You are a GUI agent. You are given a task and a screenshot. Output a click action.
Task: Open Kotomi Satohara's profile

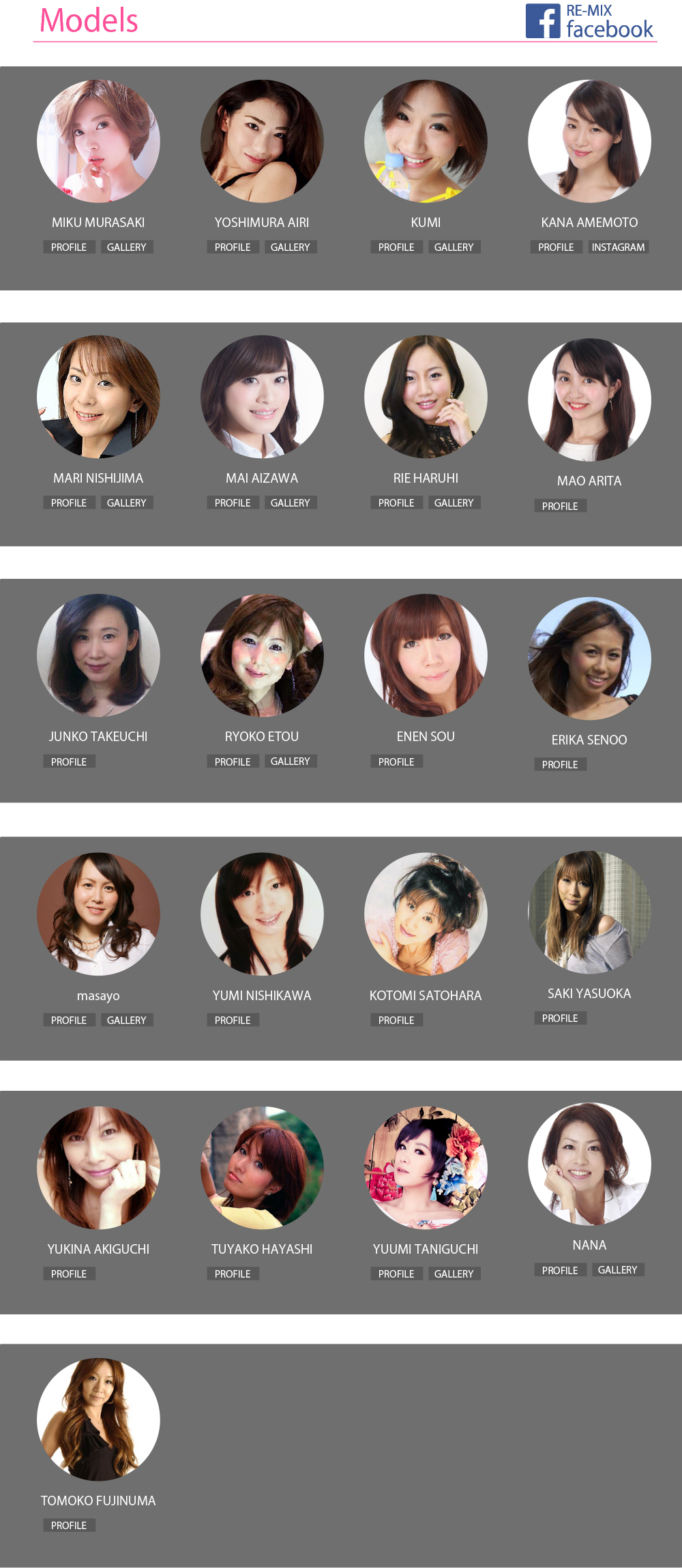tap(396, 1020)
